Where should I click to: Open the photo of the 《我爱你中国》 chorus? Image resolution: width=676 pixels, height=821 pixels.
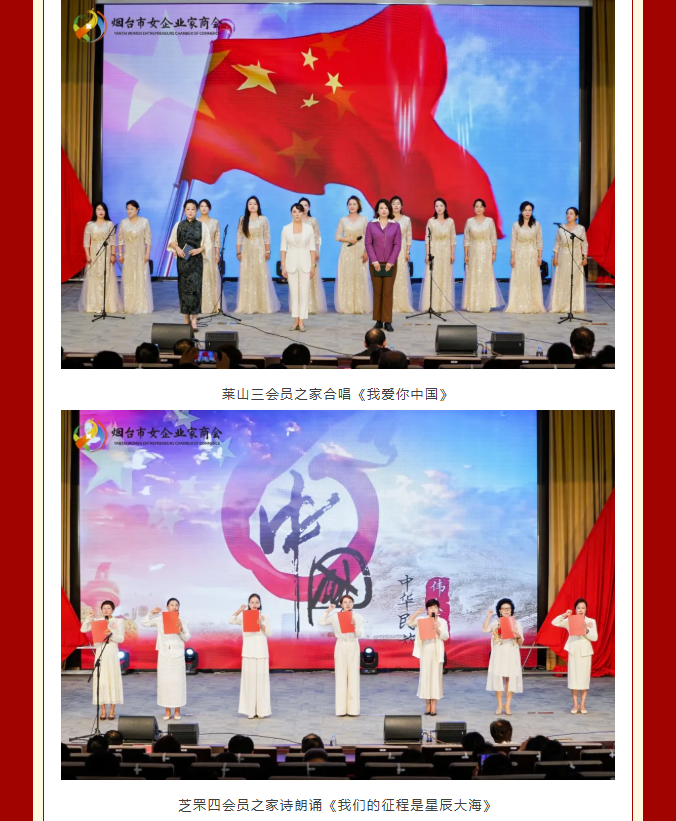[337, 185]
